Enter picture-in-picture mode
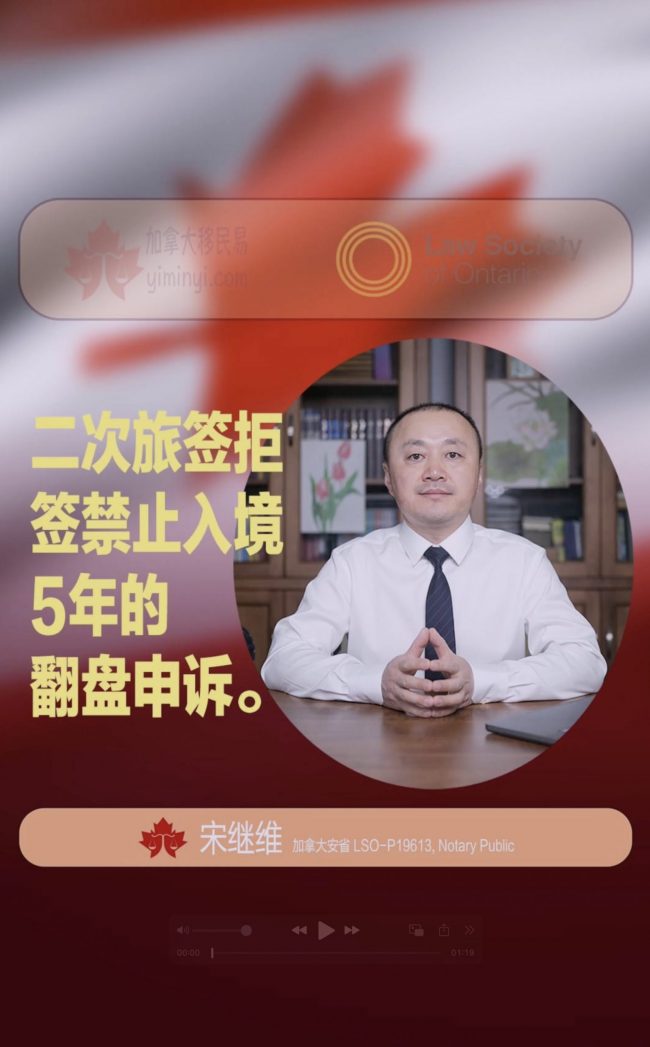 pyautogui.click(x=416, y=930)
